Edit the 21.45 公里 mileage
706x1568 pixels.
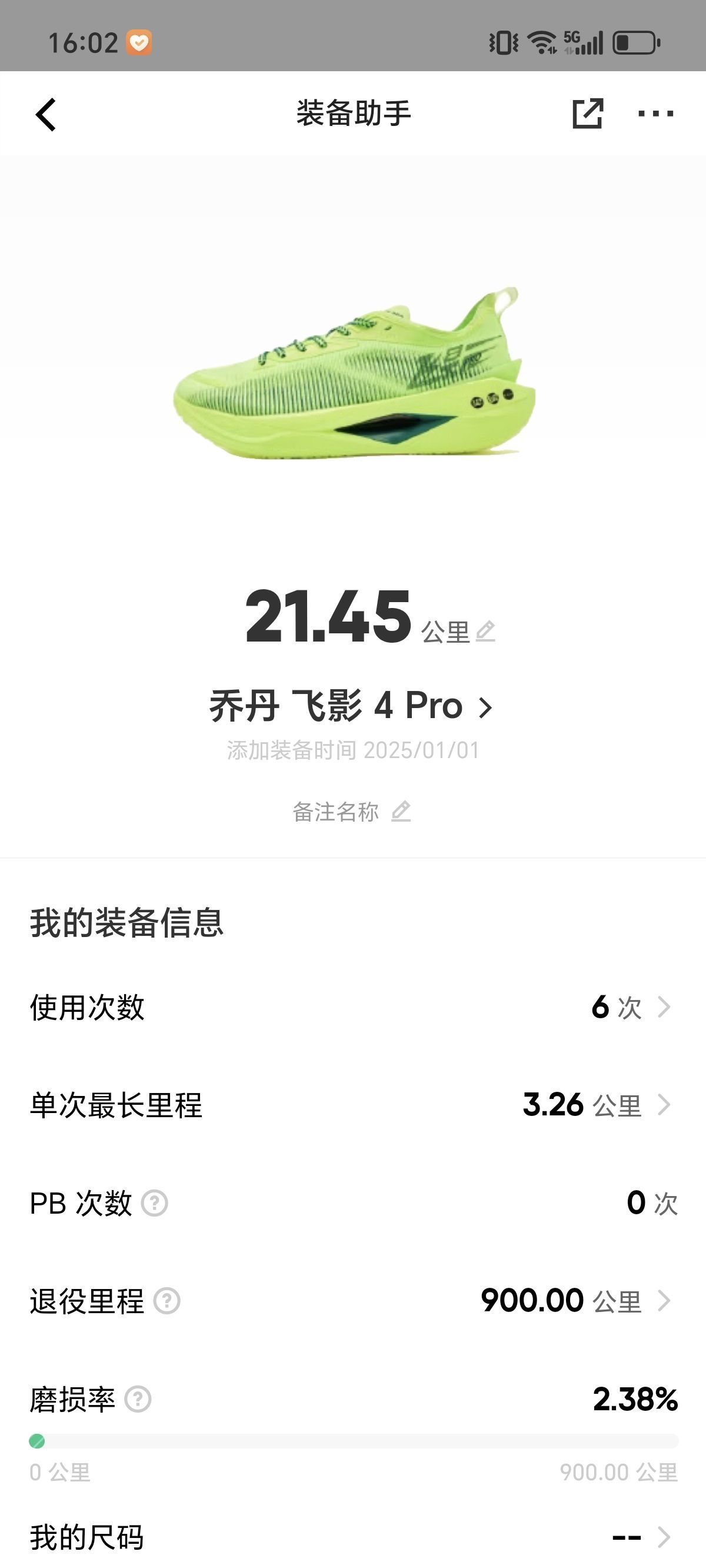(x=486, y=631)
